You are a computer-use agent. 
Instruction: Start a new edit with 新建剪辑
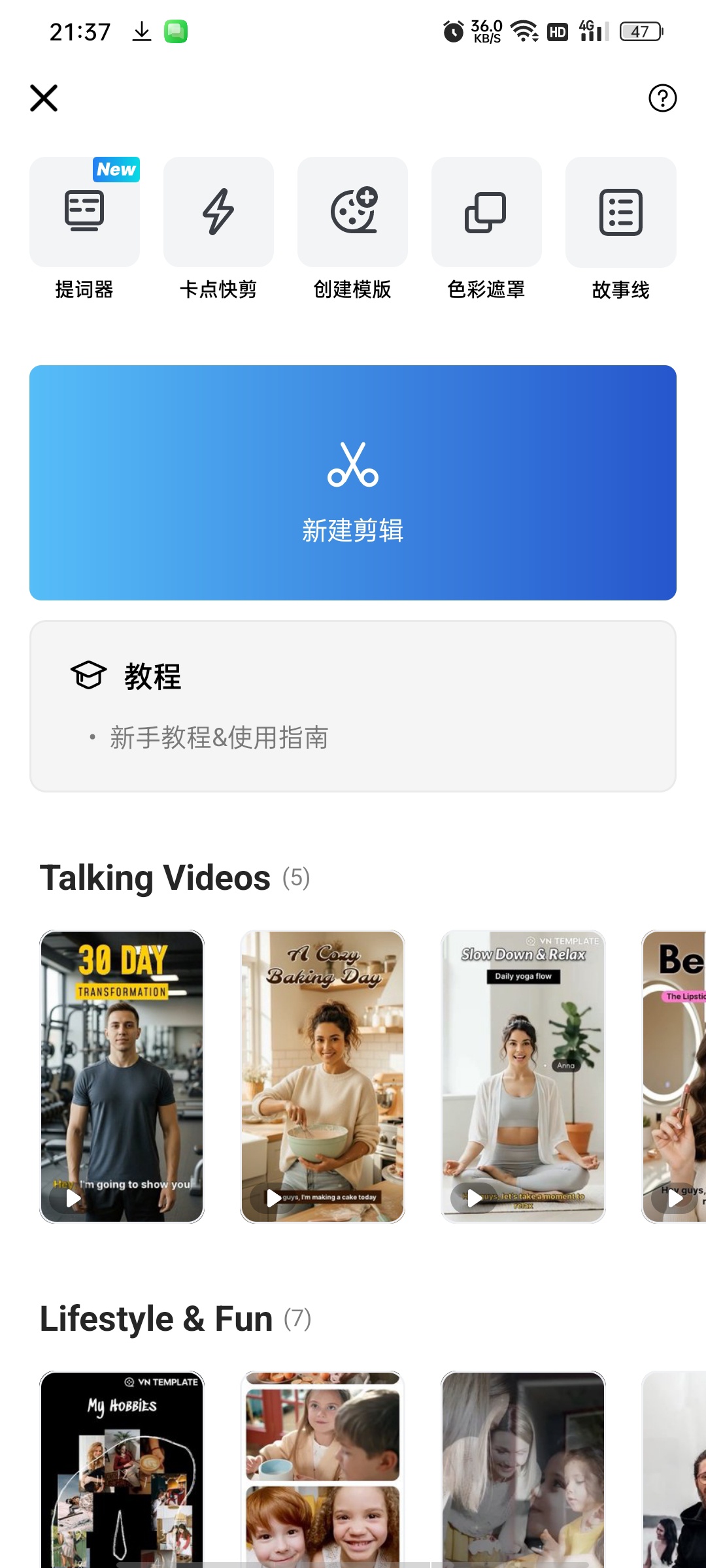pos(353,483)
